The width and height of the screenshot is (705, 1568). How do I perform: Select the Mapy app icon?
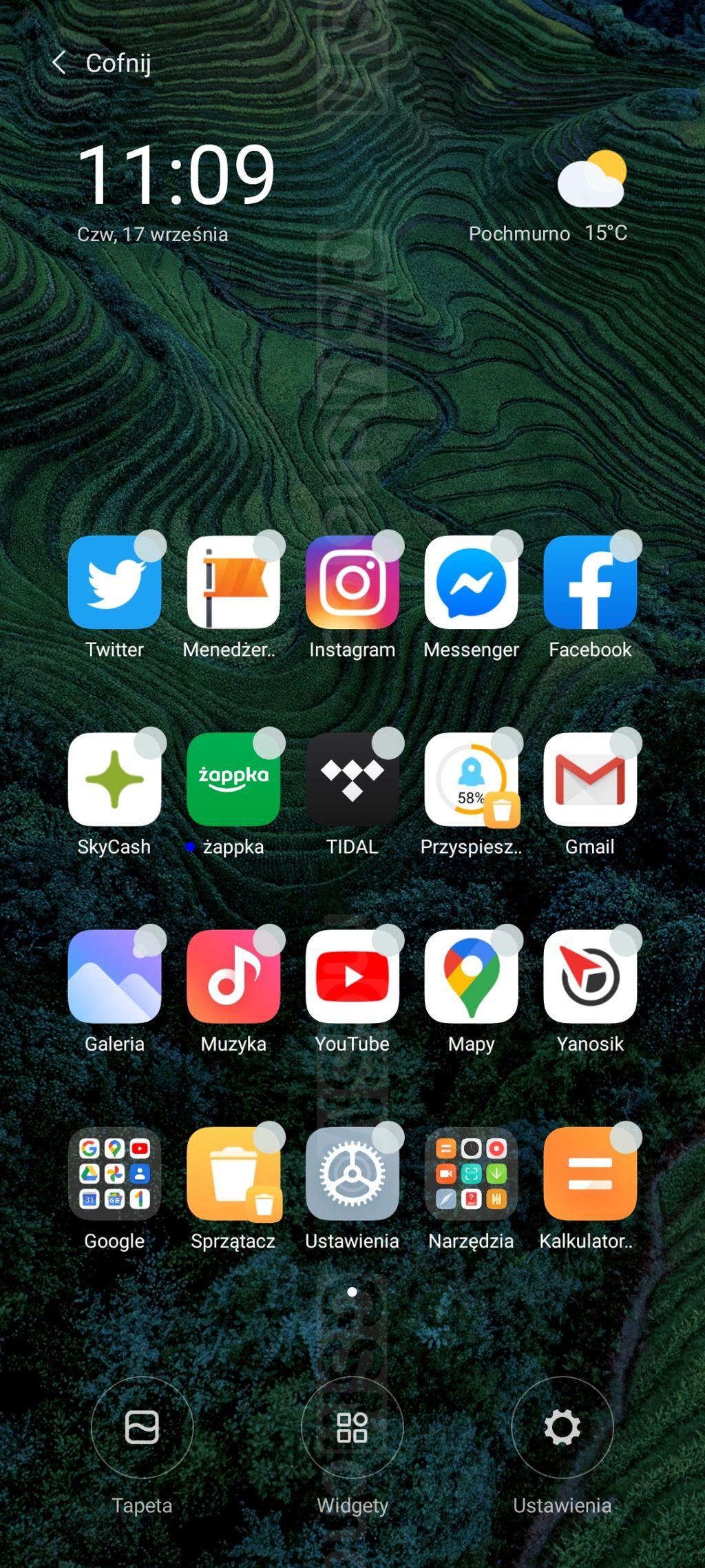pyautogui.click(x=471, y=976)
